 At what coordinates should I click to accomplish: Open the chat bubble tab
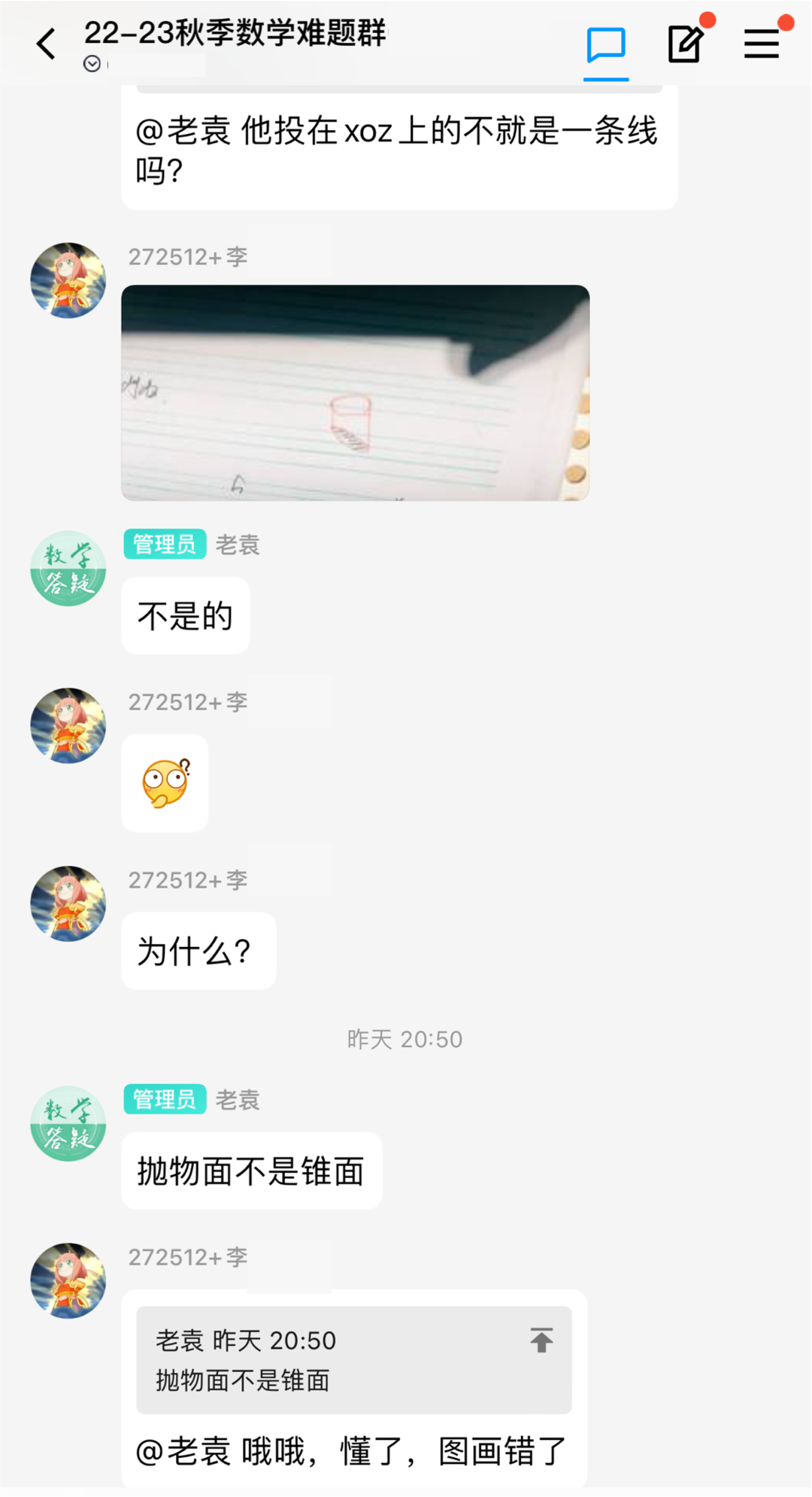click(606, 45)
